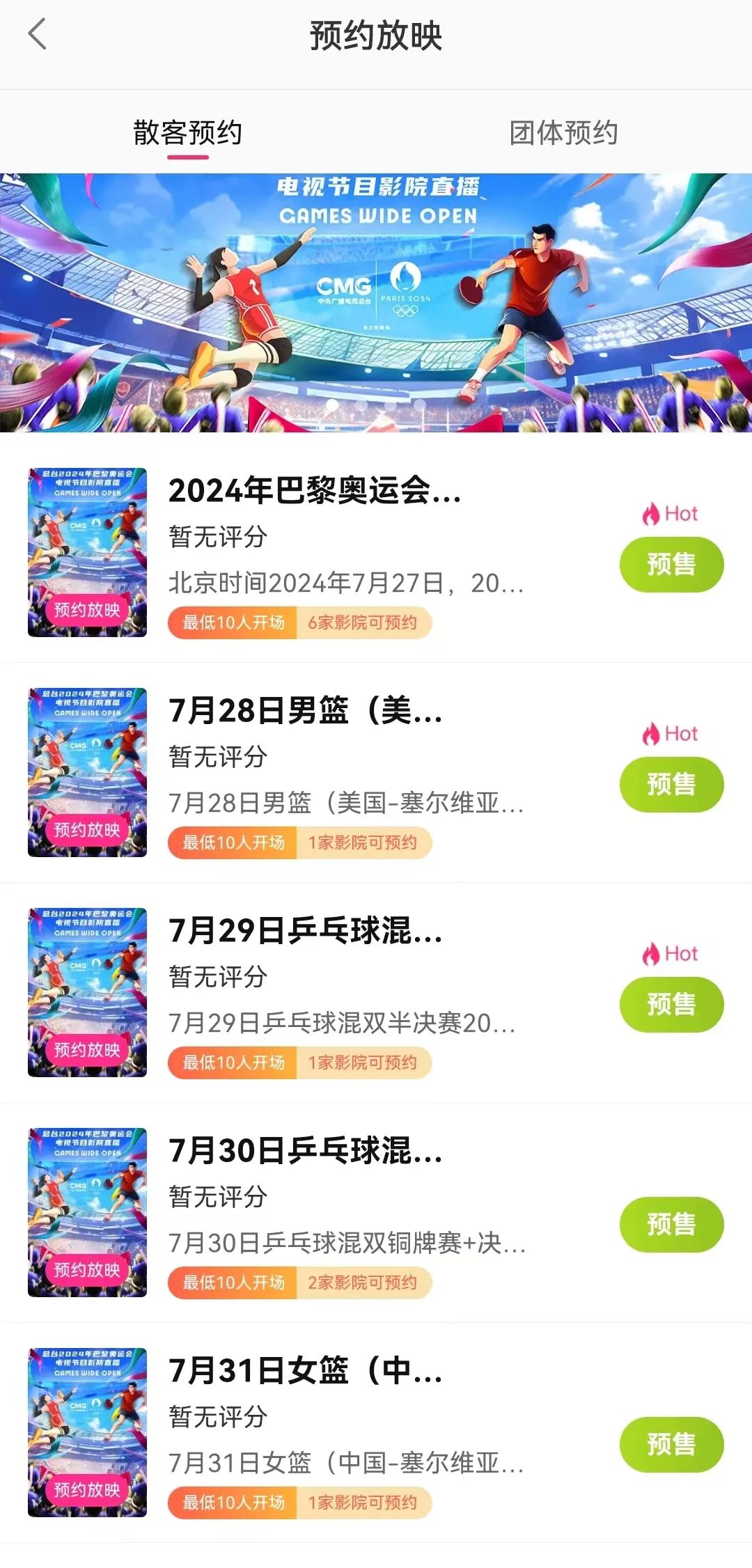Tap 预售 for 7月30日乒乓球混双铜牌赛

(671, 1224)
